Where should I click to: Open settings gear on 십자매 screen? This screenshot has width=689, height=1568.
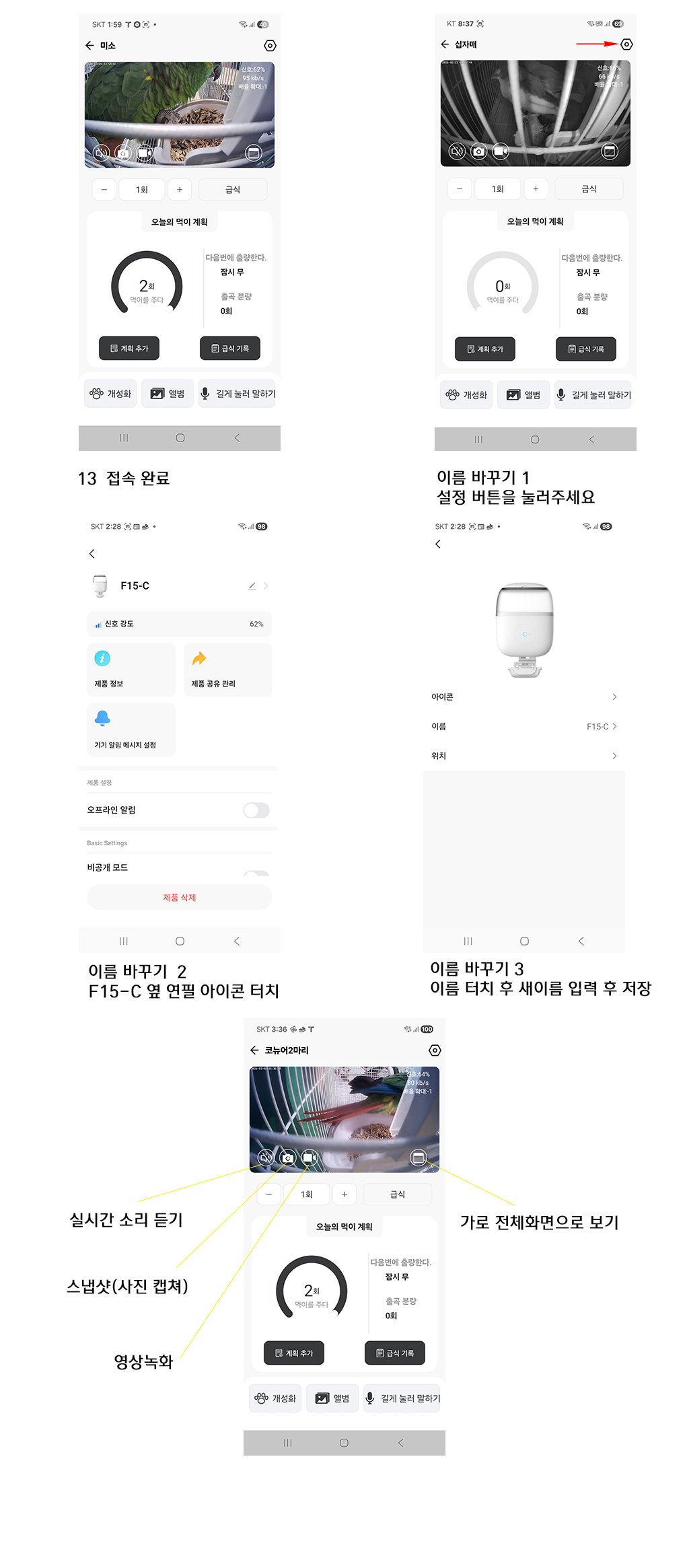[628, 44]
